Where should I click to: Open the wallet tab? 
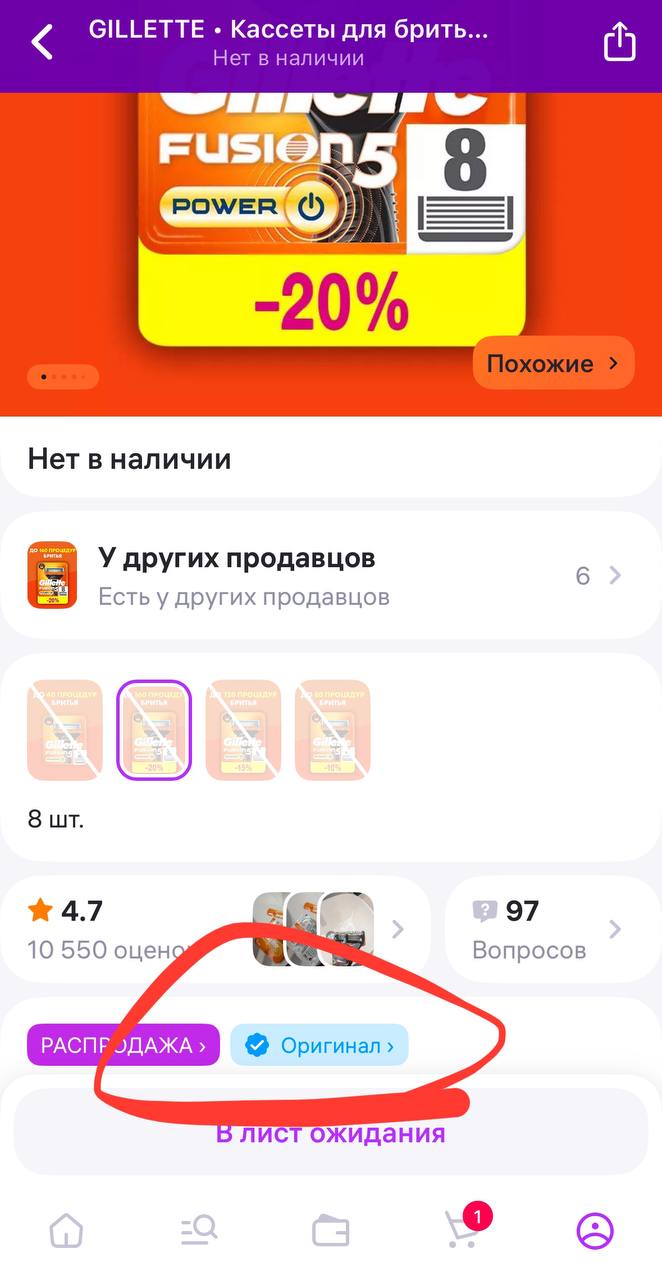[331, 1231]
